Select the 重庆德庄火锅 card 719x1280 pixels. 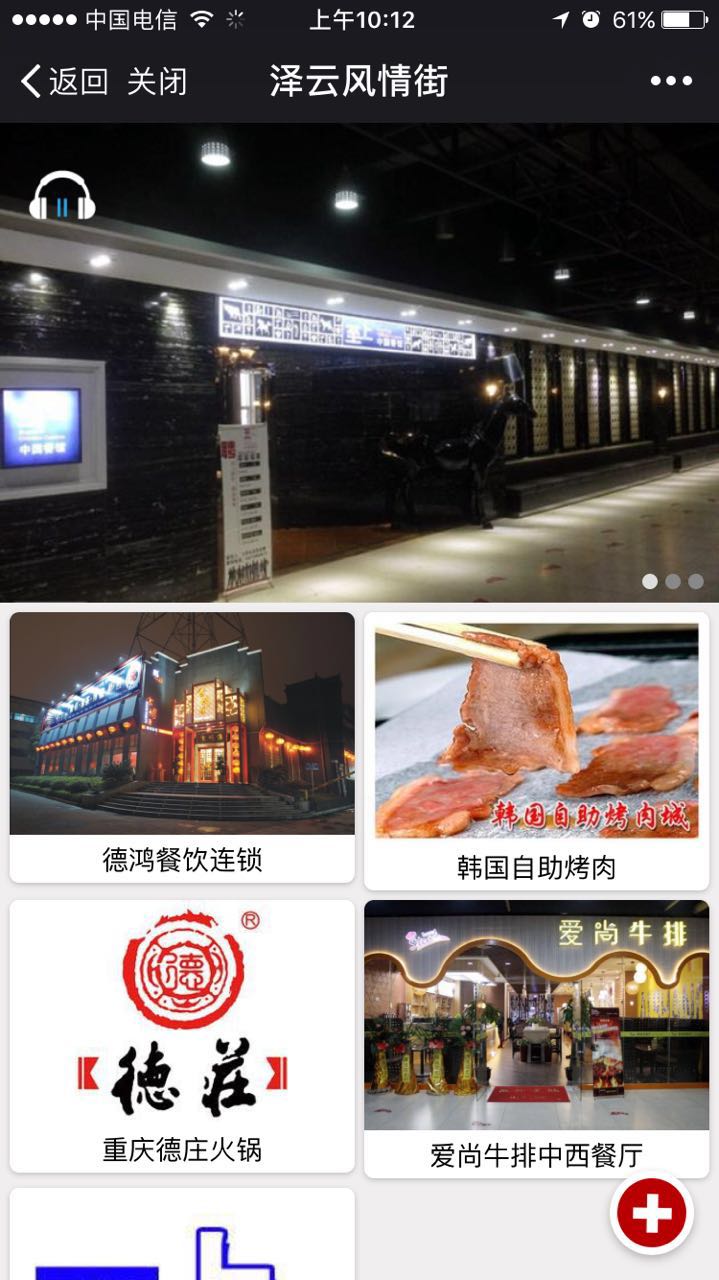pyautogui.click(x=182, y=1035)
